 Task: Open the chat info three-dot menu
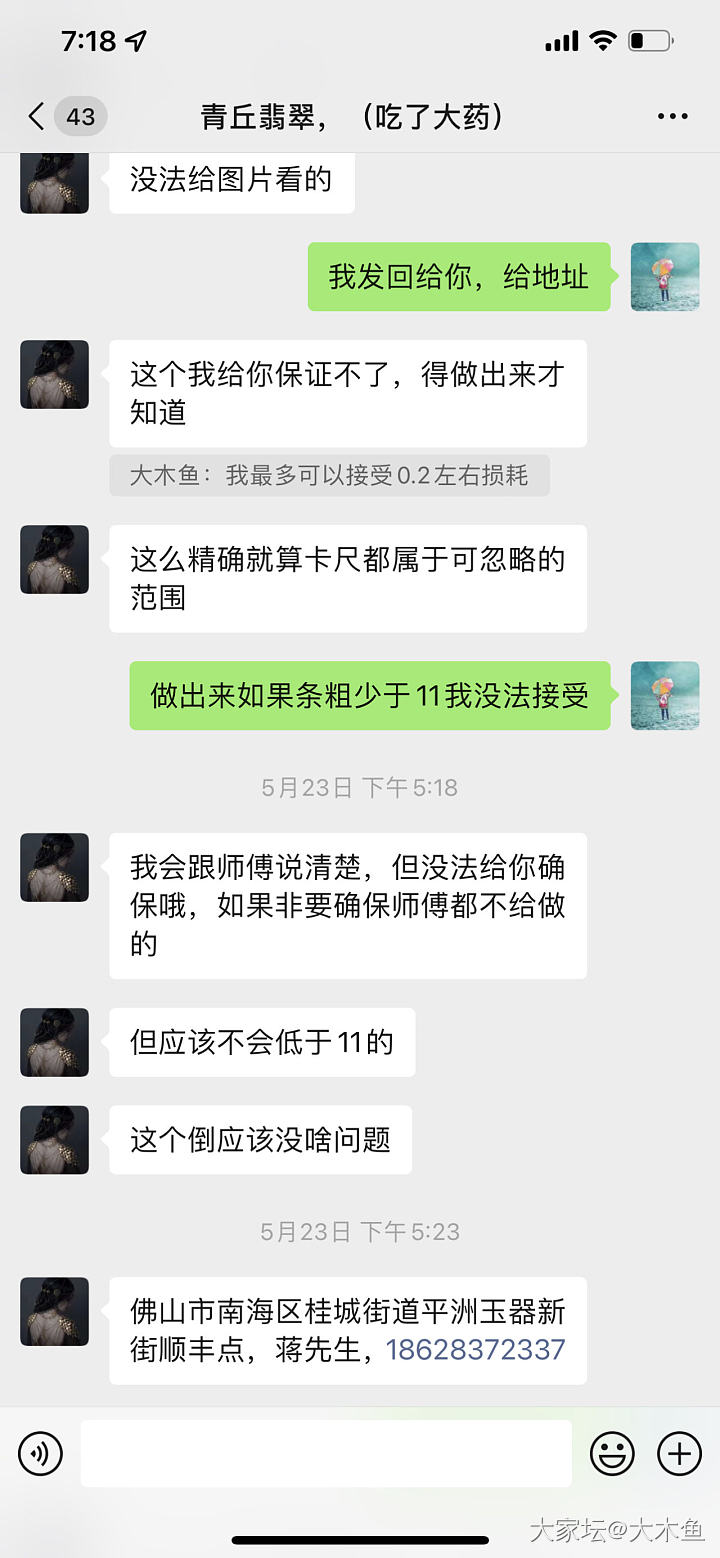click(x=672, y=117)
